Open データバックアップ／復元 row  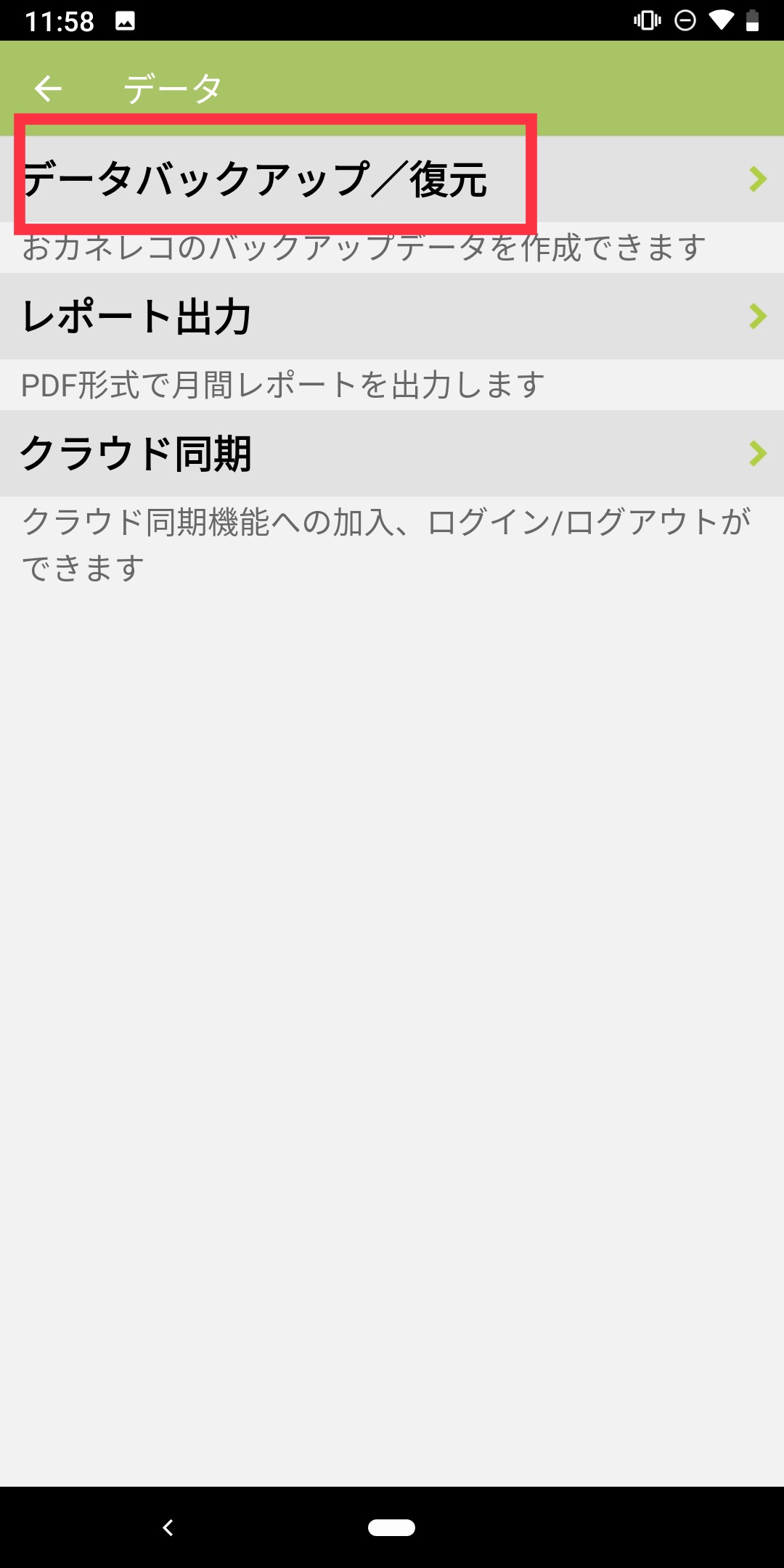coord(392,179)
